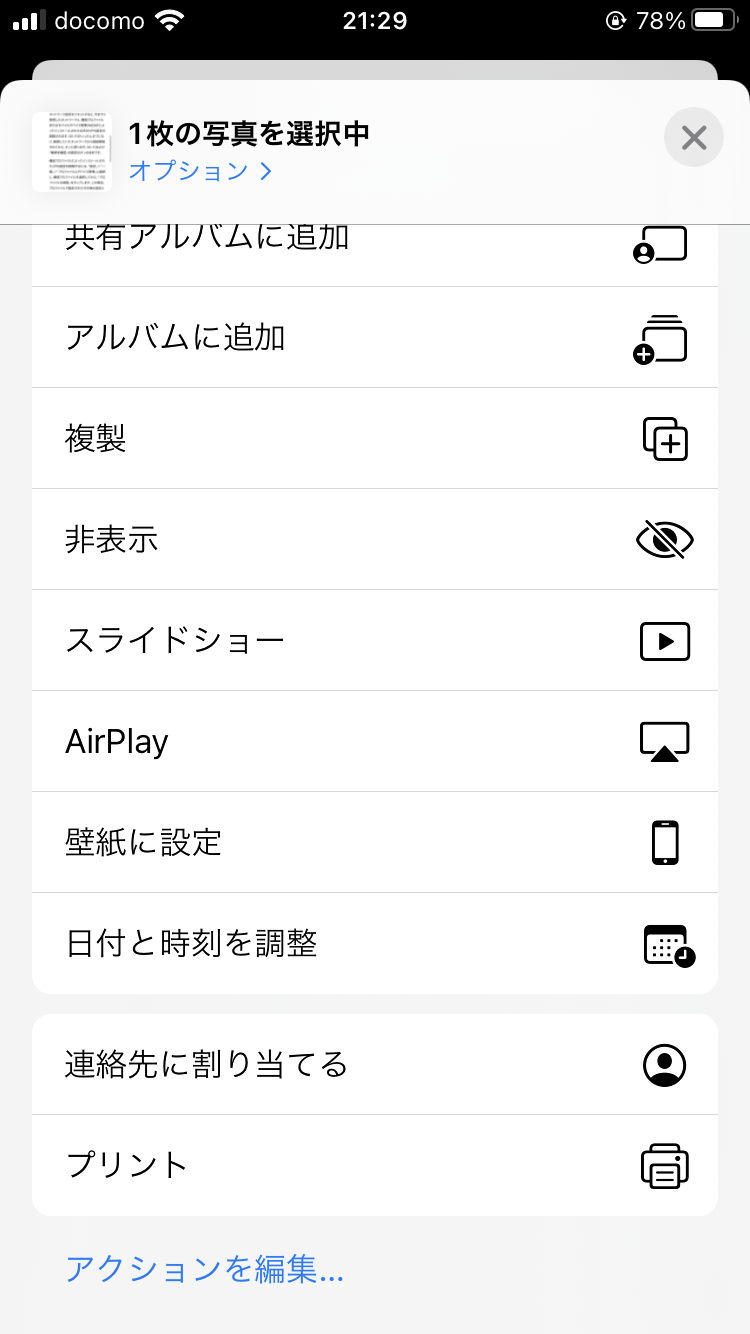
Task: Tap 連絡先に割り当てる
Action: 374,1065
